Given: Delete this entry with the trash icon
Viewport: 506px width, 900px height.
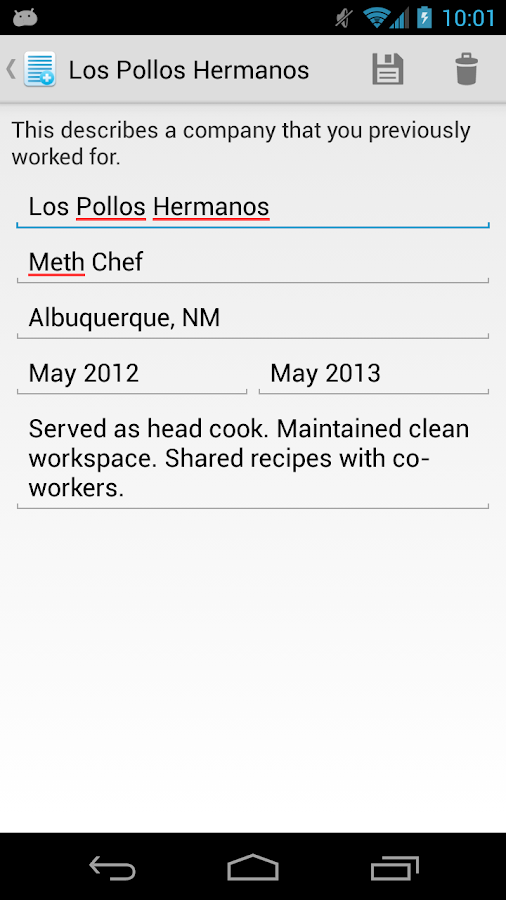Looking at the screenshot, I should point(466,69).
